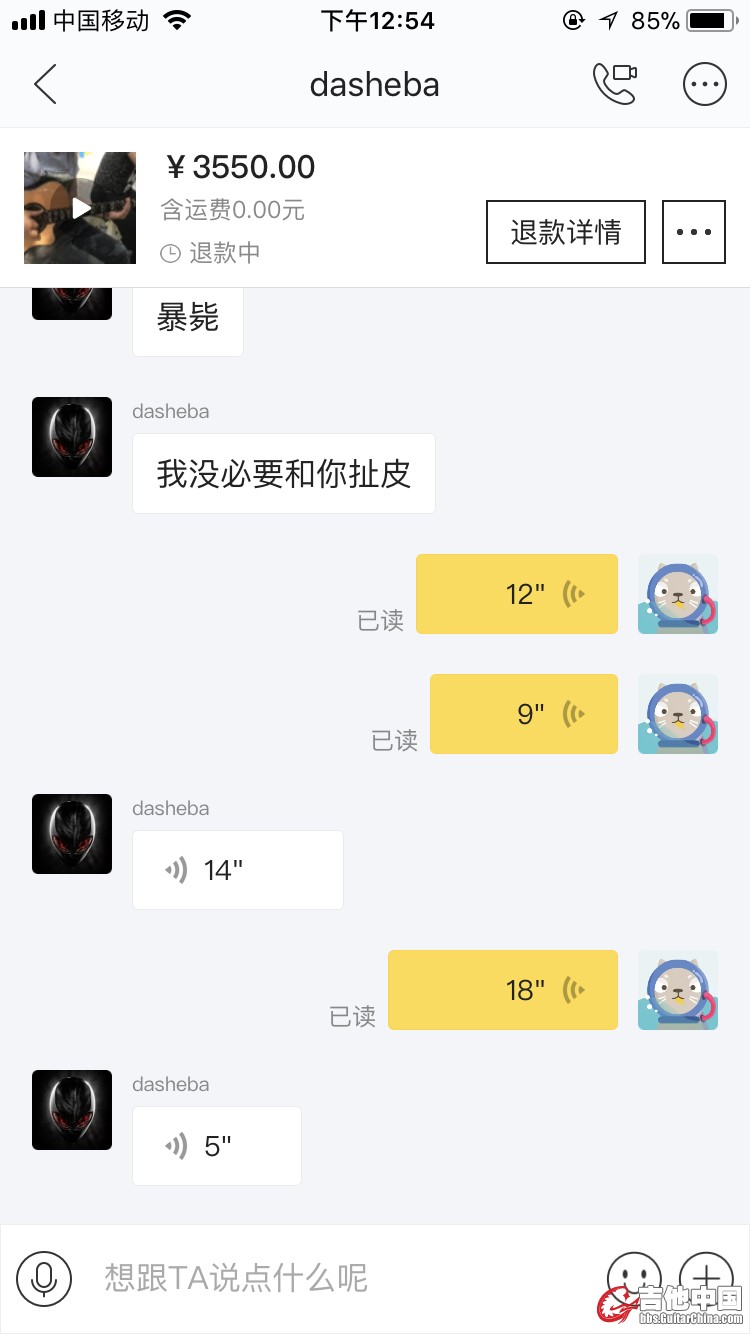Play the sent 9" voice message
Screen dimensions: 750x1334
(x=524, y=714)
